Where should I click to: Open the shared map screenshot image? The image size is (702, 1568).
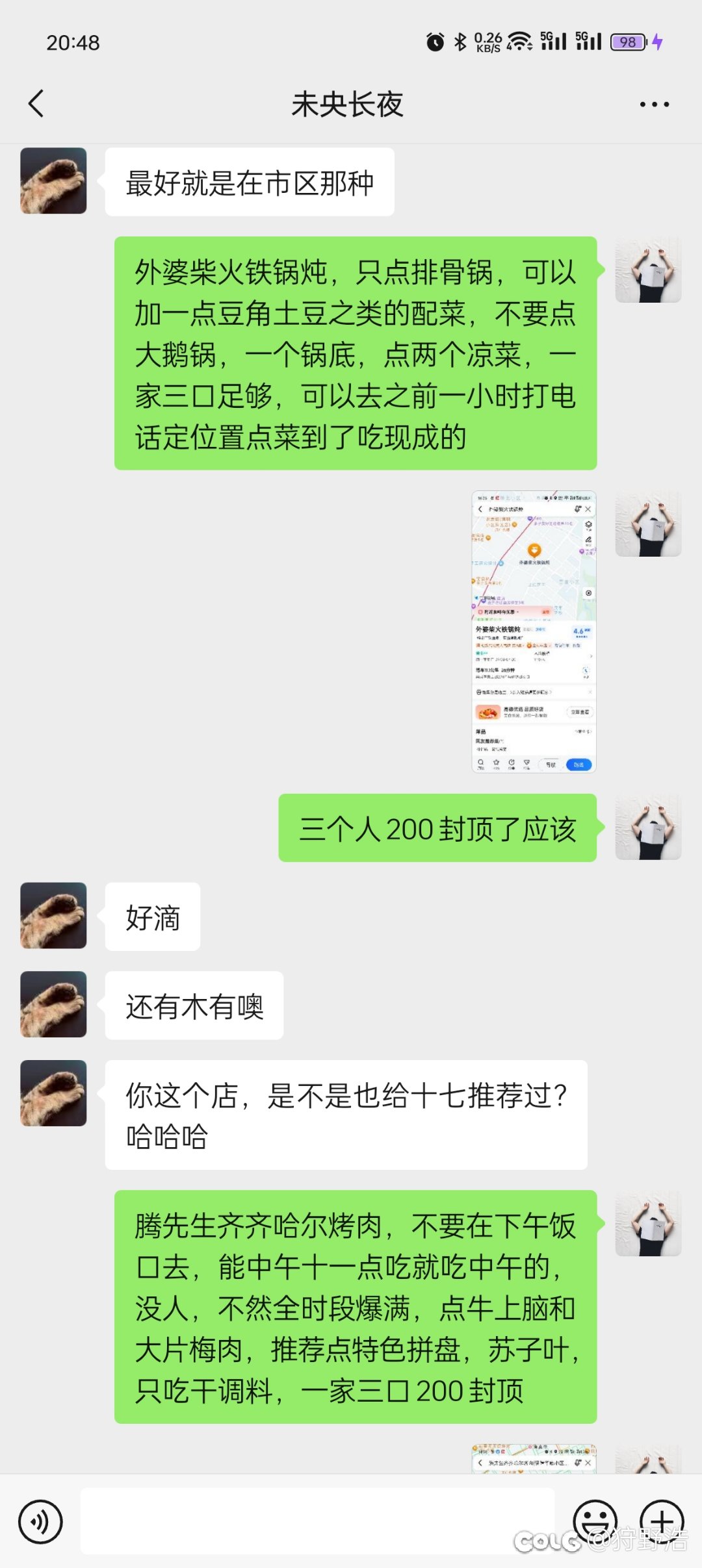(534, 631)
